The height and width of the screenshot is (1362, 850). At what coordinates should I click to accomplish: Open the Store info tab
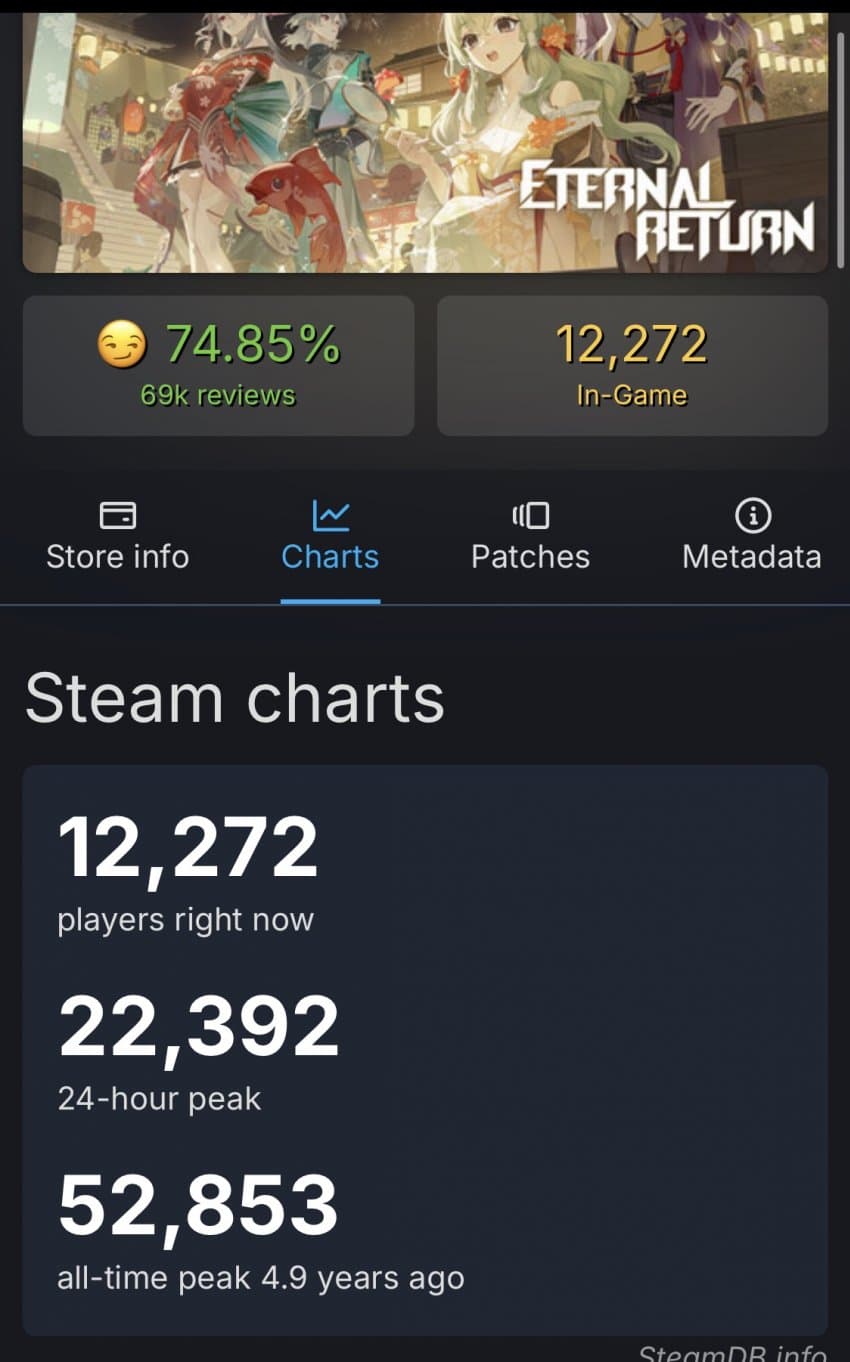(x=117, y=539)
